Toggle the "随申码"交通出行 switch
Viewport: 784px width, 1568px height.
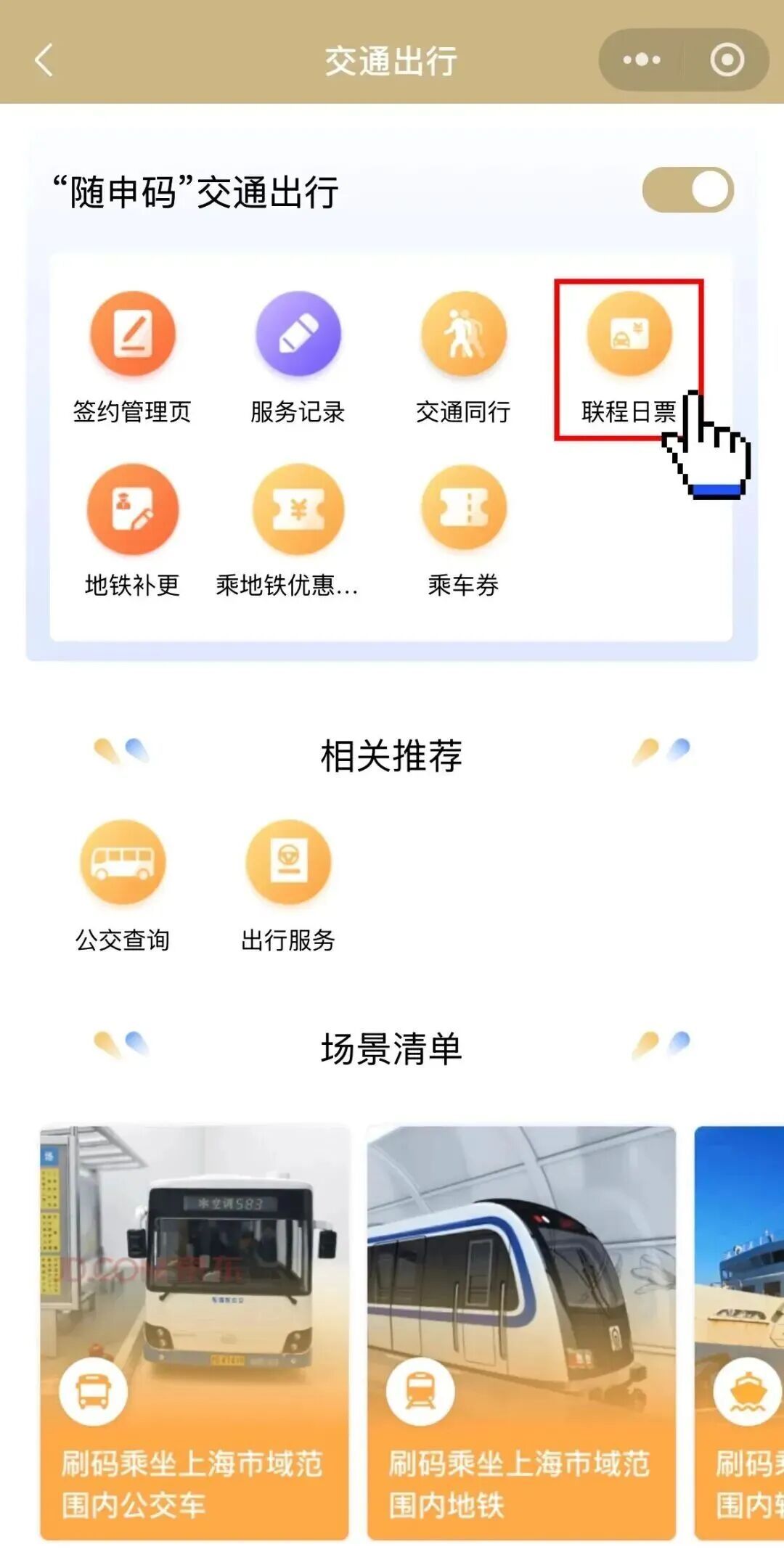687,190
